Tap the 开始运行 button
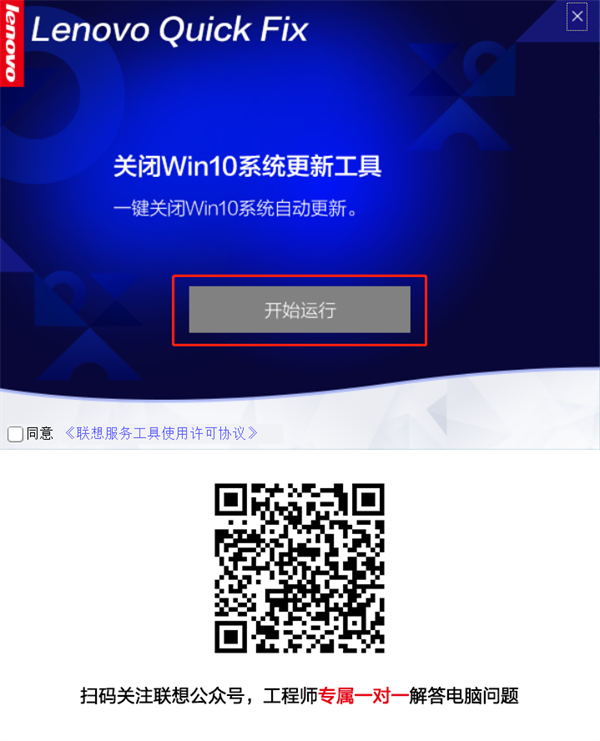 click(300, 310)
